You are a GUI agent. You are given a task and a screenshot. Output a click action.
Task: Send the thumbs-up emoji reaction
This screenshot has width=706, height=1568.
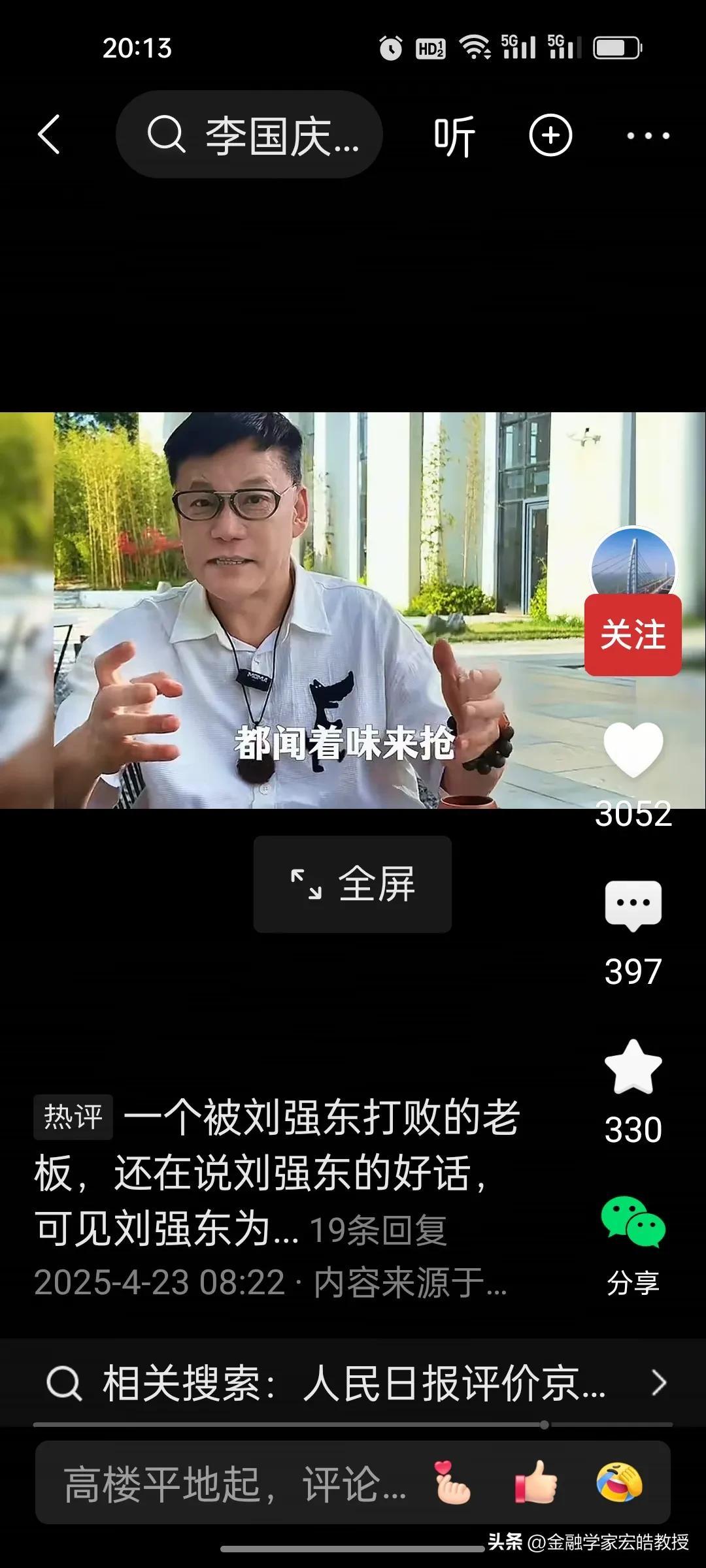pos(536,1483)
